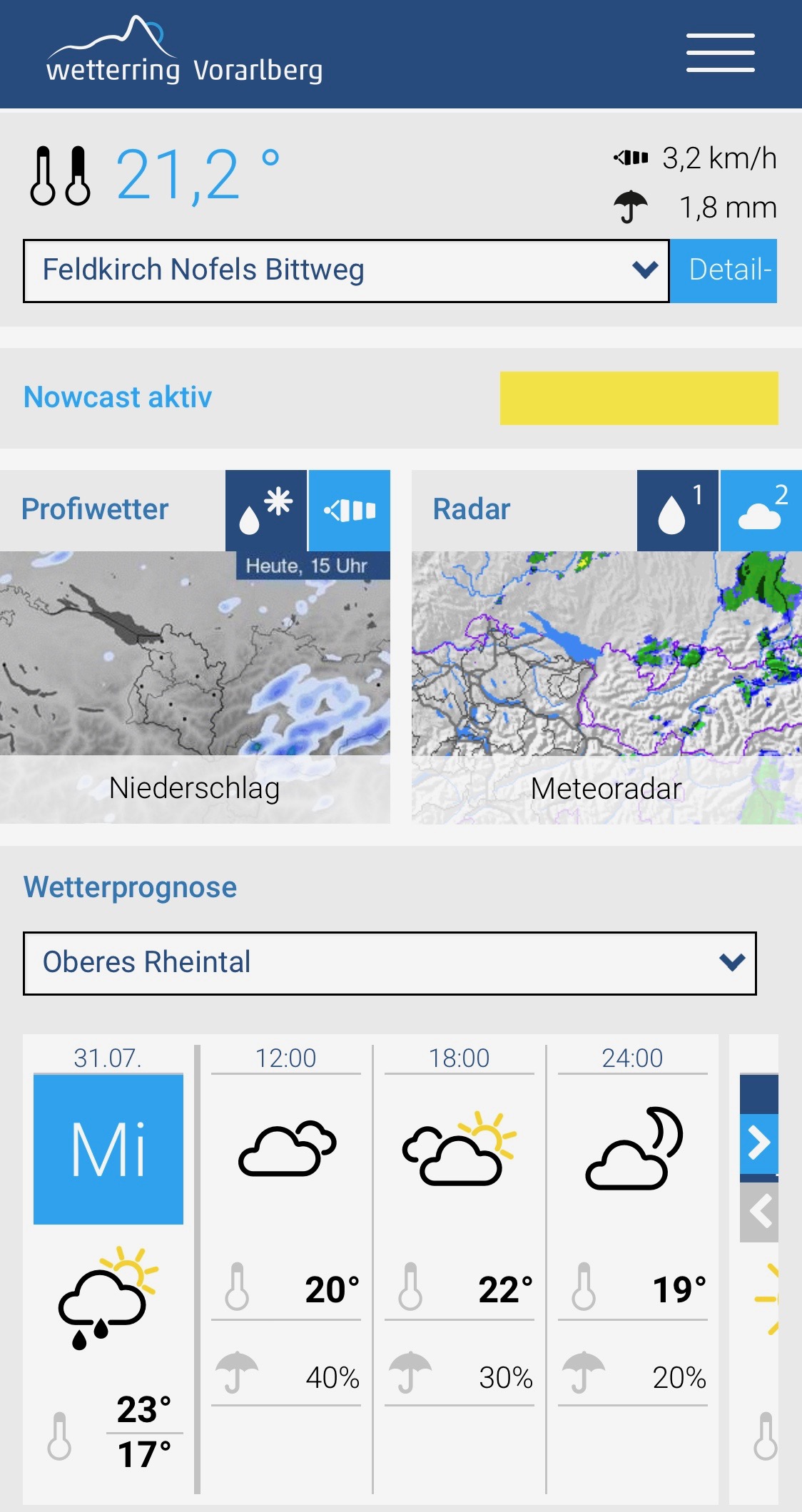This screenshot has height=1512, width=802.
Task: Tap the yellow Nowcast warning bar
Action: [639, 398]
